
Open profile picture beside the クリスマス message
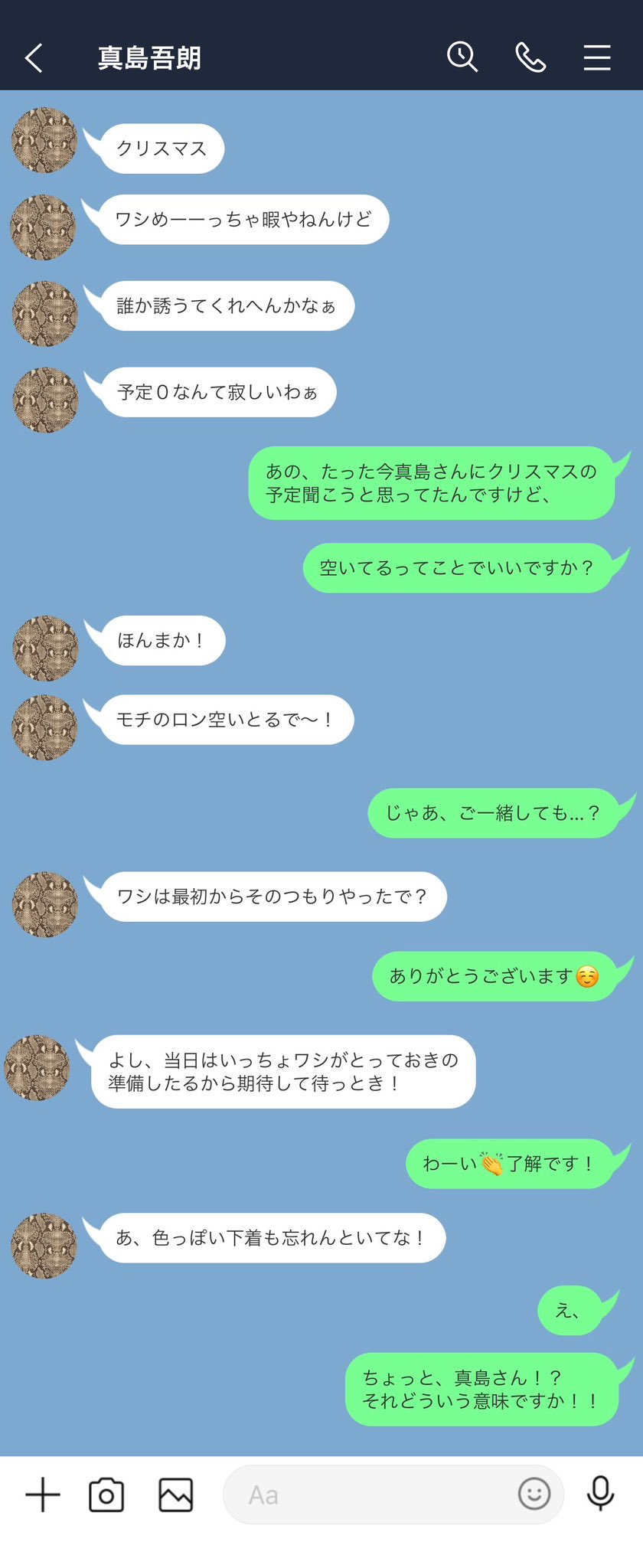[44, 140]
